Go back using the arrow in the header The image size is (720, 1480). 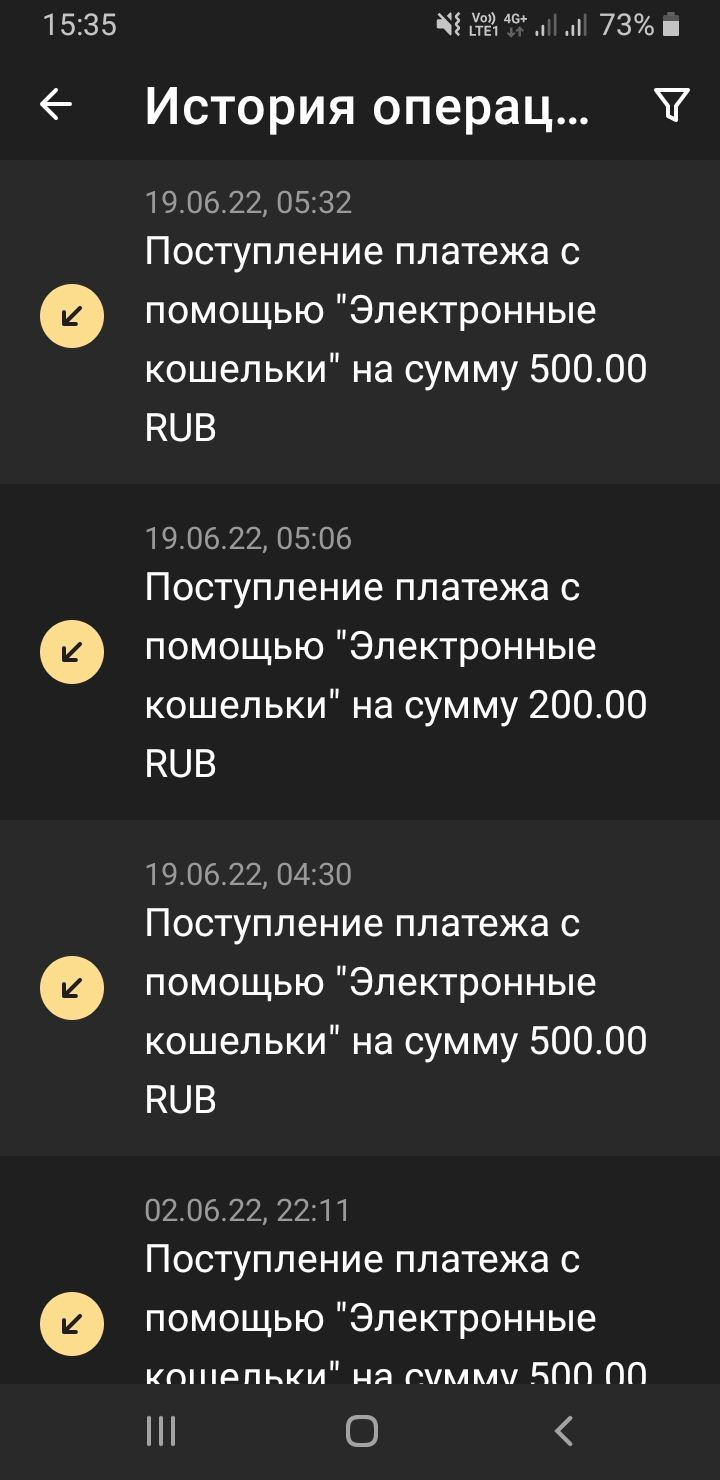pyautogui.click(x=56, y=105)
